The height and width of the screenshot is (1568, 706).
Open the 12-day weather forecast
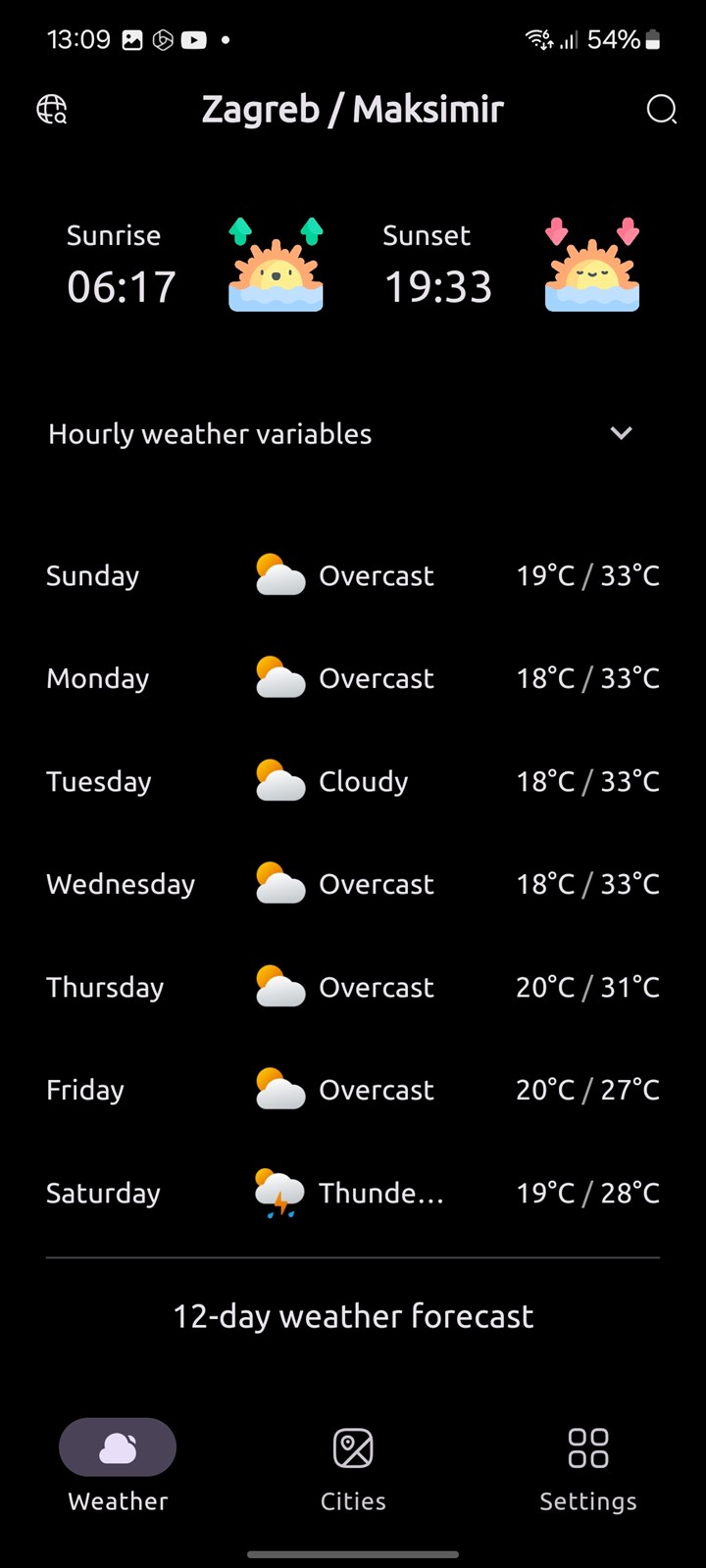(353, 1316)
